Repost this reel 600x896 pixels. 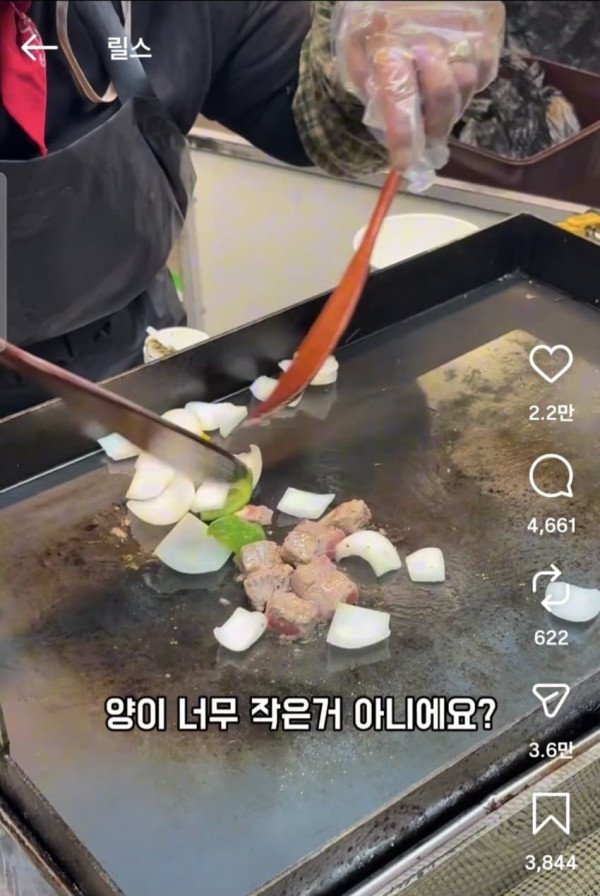coord(551,586)
